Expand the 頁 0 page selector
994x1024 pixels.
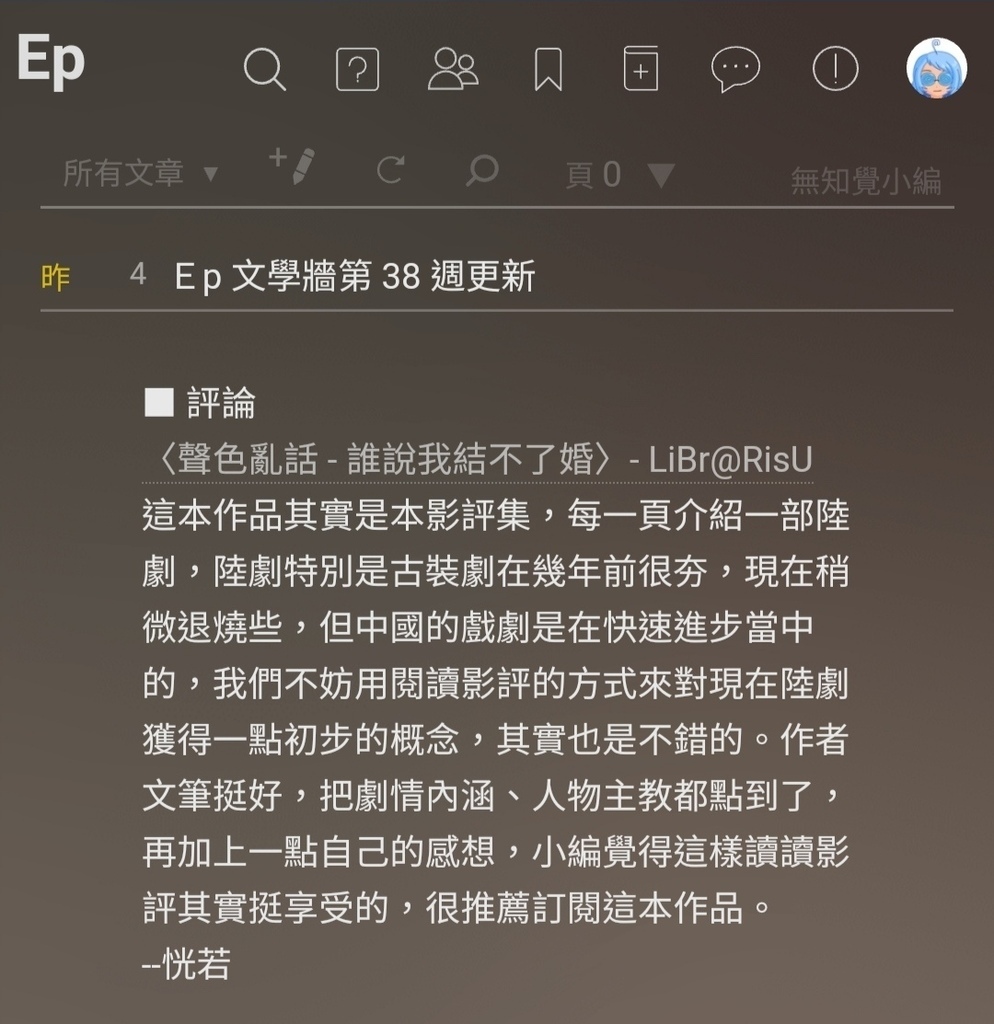pos(620,176)
